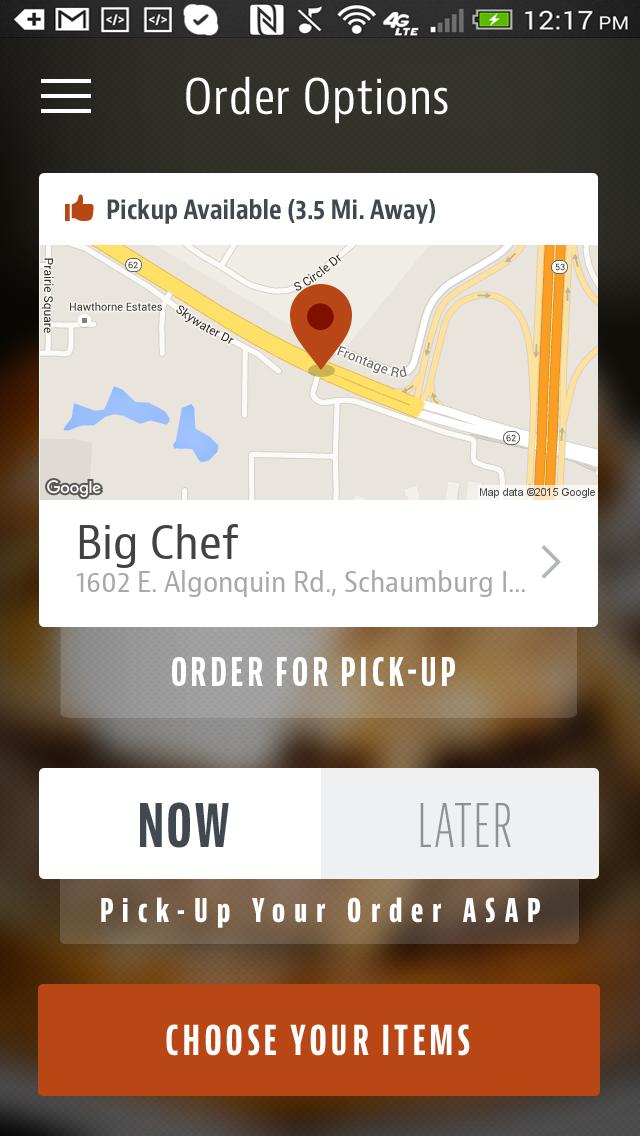Tap the map showing the restaurant location
640x1136 pixels.
point(318,372)
